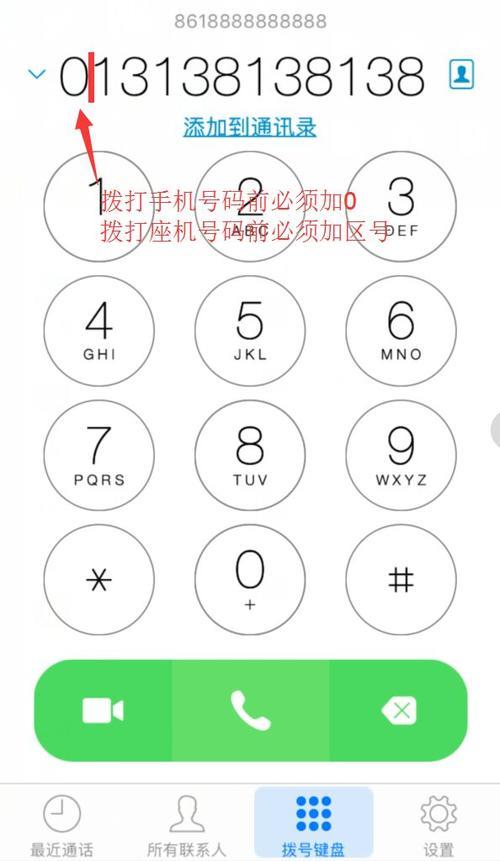This screenshot has width=500, height=861.
Task: Tap the 5 JKL key
Action: point(250,331)
